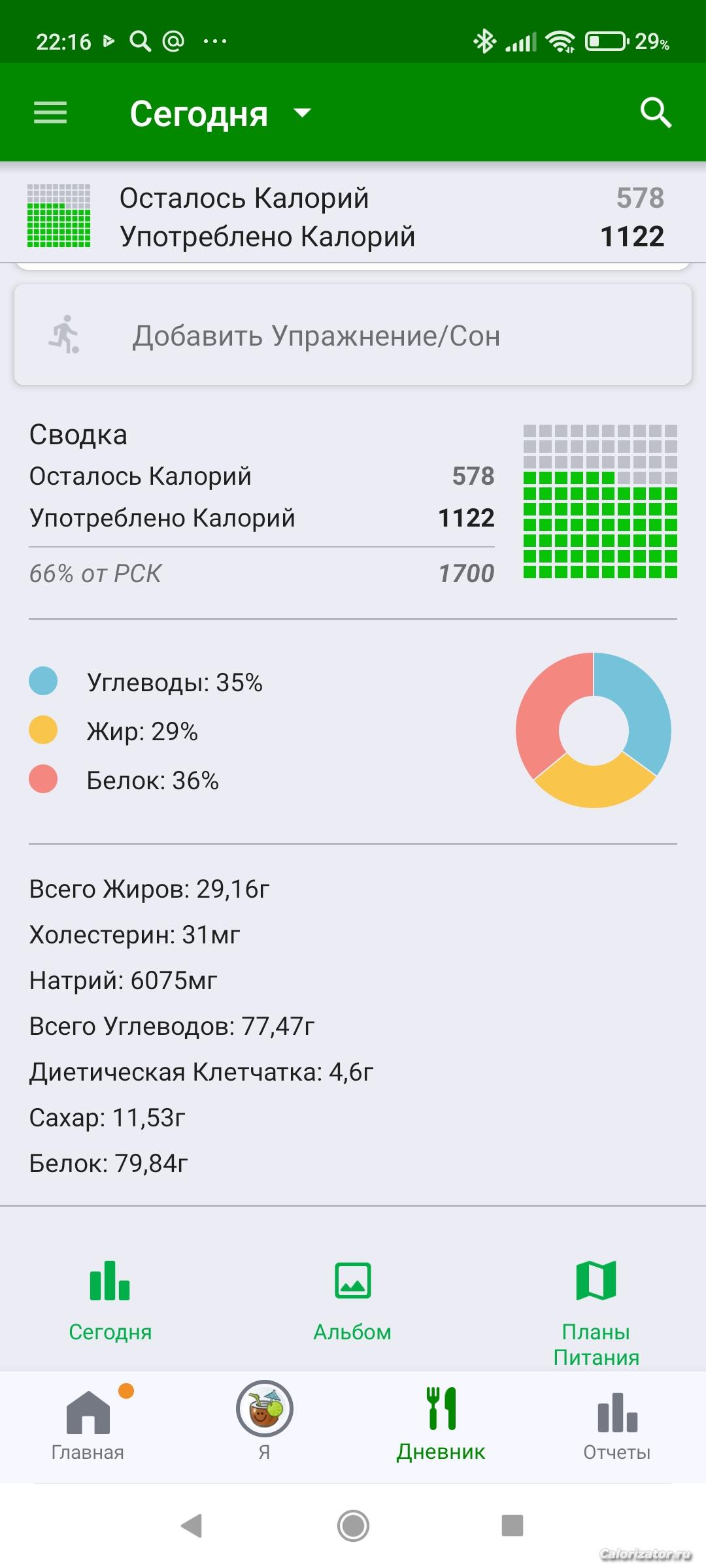Open the Сегодня date dropdown
Screen dimensions: 706x1568
click(x=221, y=114)
